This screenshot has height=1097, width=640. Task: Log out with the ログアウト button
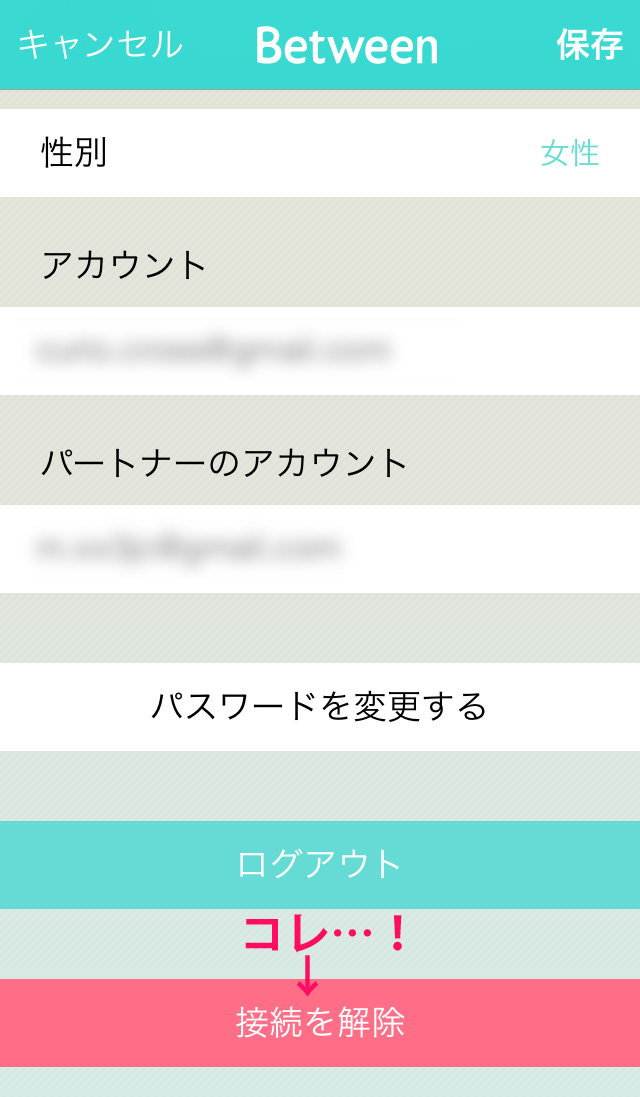(320, 865)
